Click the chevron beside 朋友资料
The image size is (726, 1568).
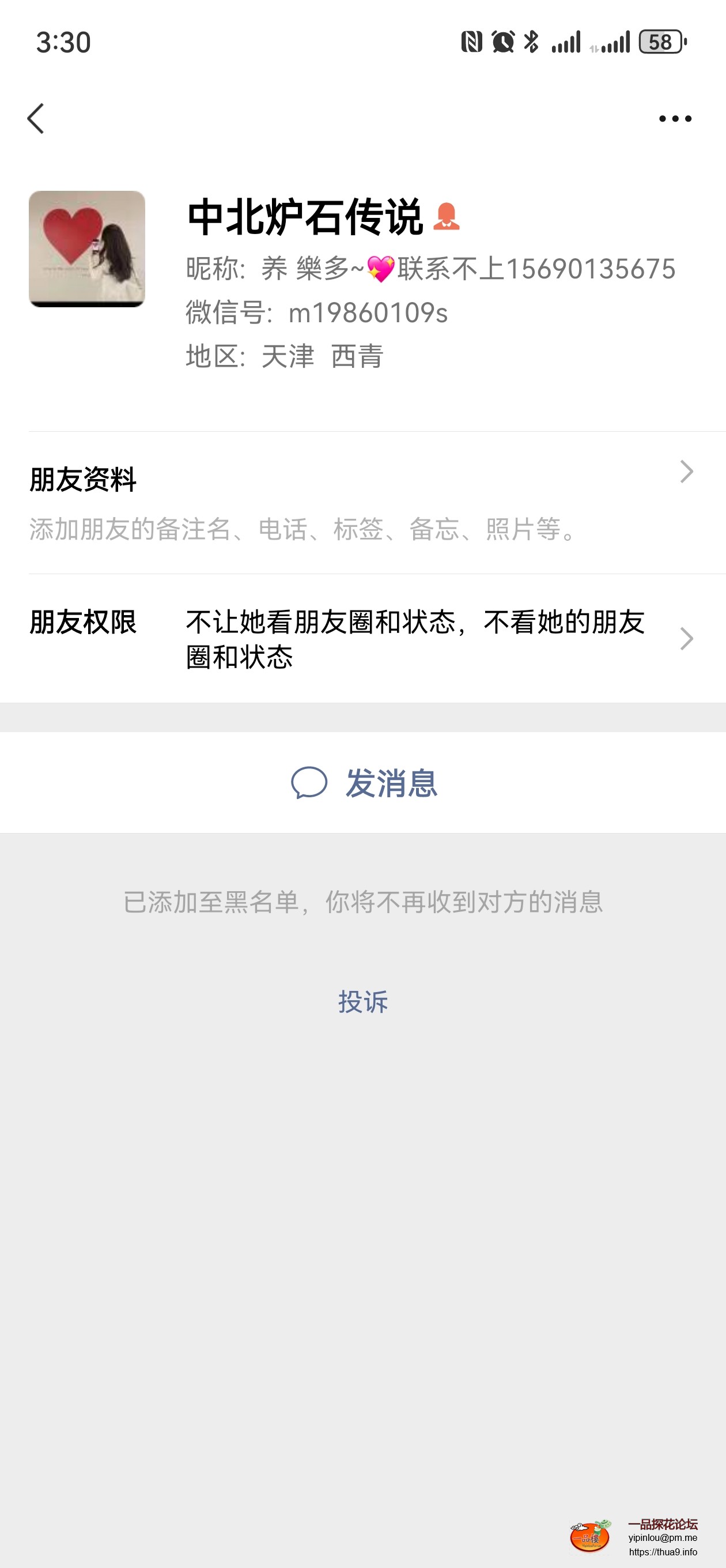687,472
